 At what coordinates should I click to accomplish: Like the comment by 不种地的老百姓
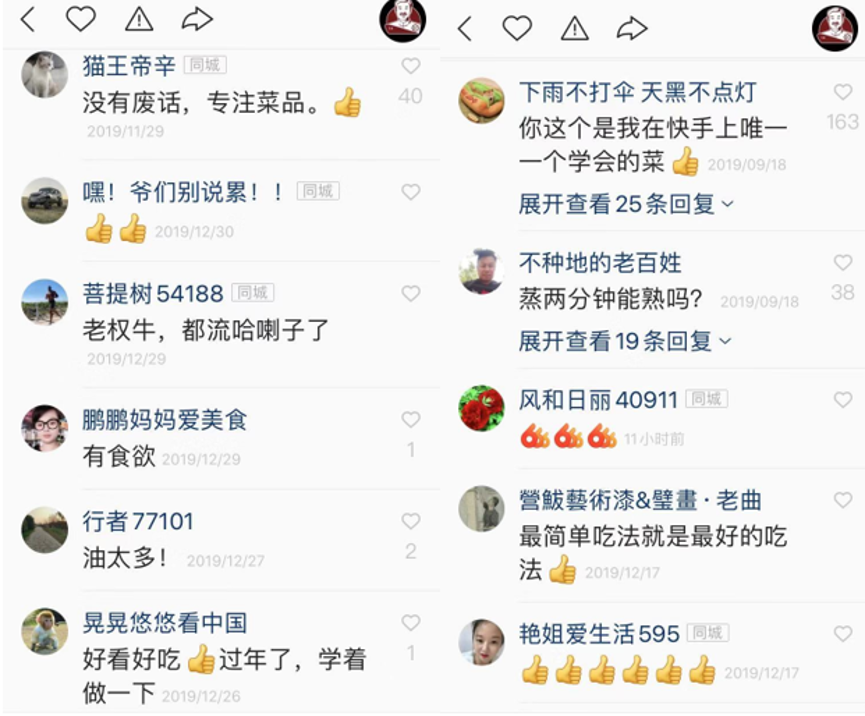point(842,263)
